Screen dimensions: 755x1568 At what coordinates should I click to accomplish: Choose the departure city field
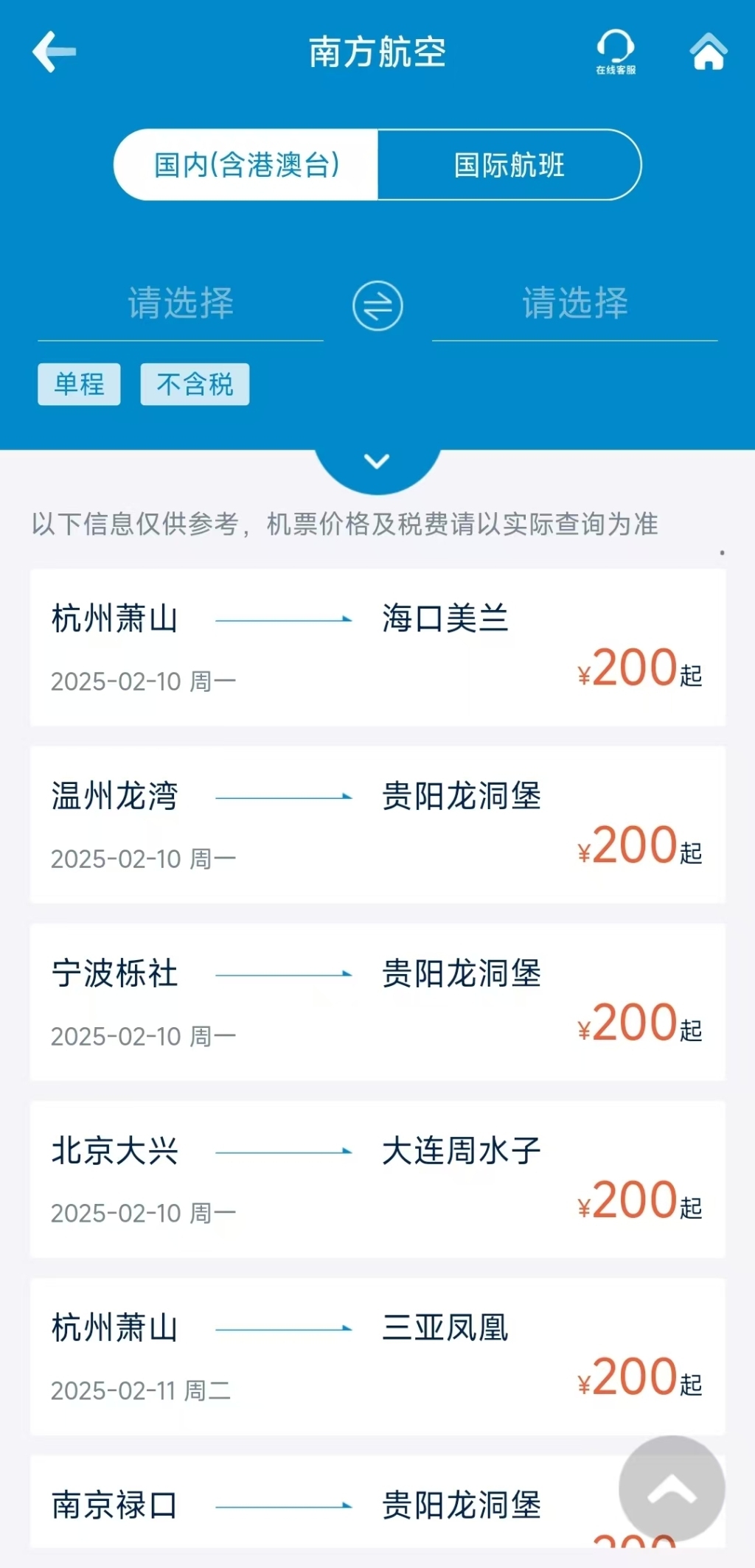click(181, 304)
